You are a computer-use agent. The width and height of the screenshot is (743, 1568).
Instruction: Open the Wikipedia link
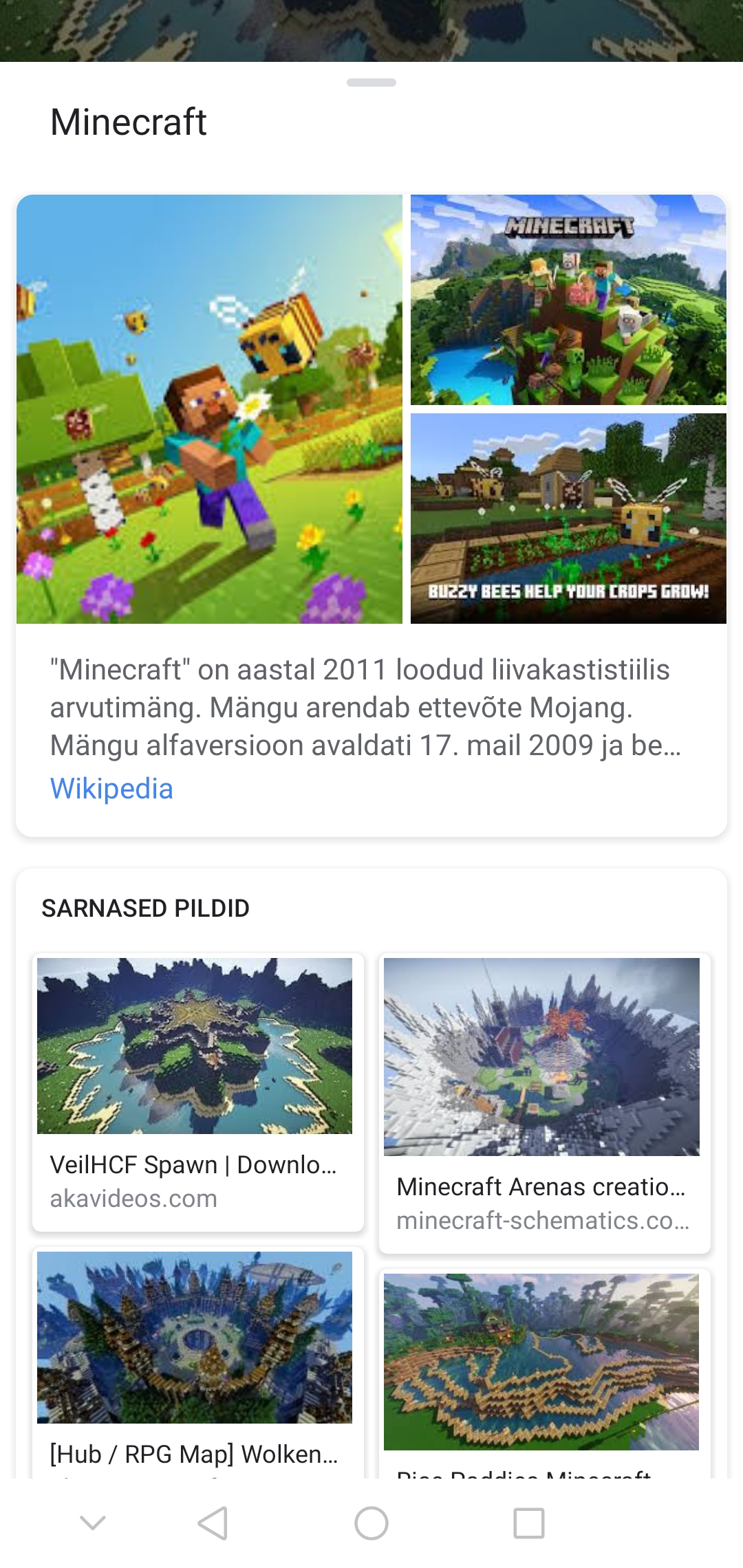pyautogui.click(x=111, y=789)
